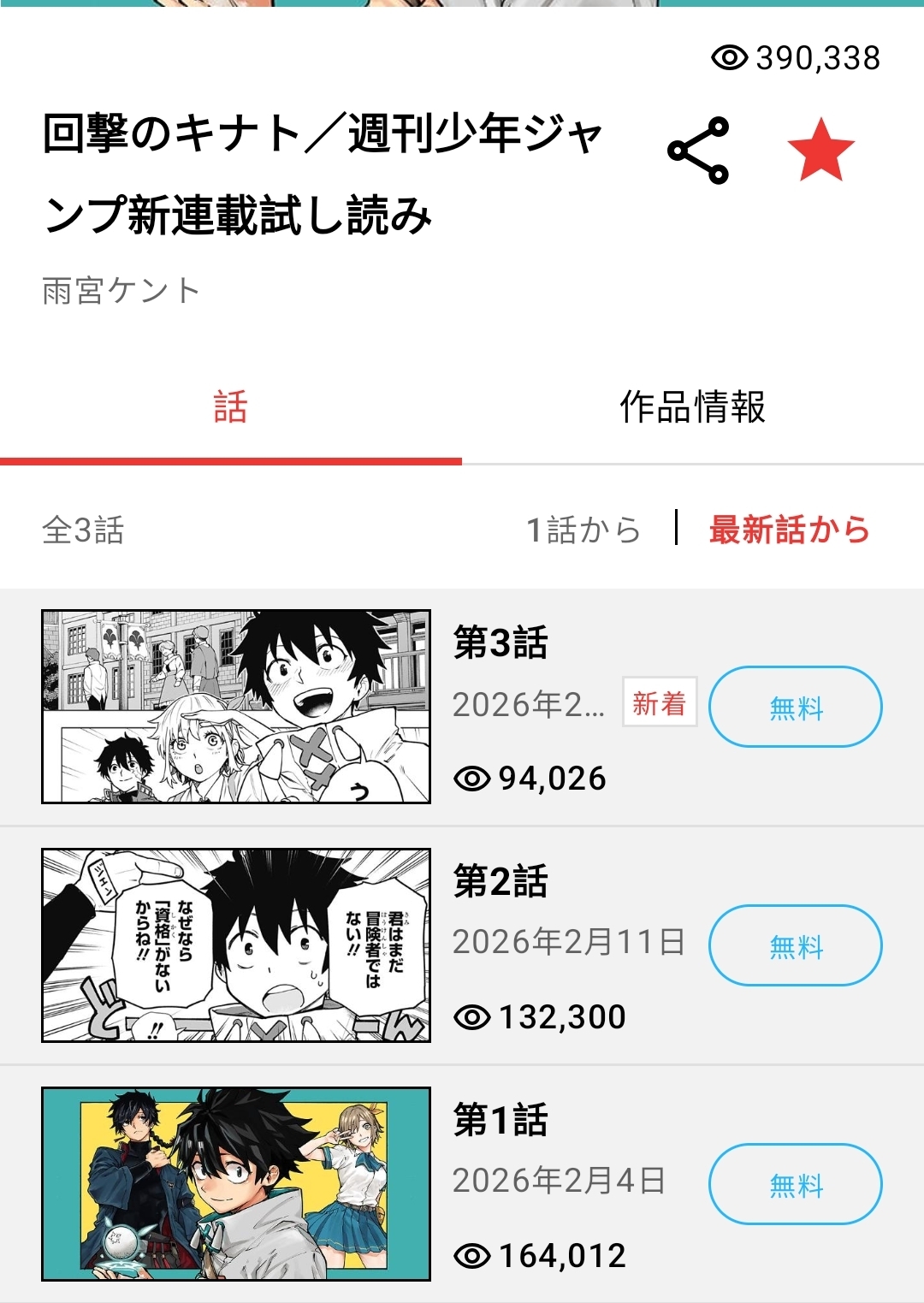Open the 第3話 thumbnail
The image size is (924, 1303).
click(x=236, y=707)
